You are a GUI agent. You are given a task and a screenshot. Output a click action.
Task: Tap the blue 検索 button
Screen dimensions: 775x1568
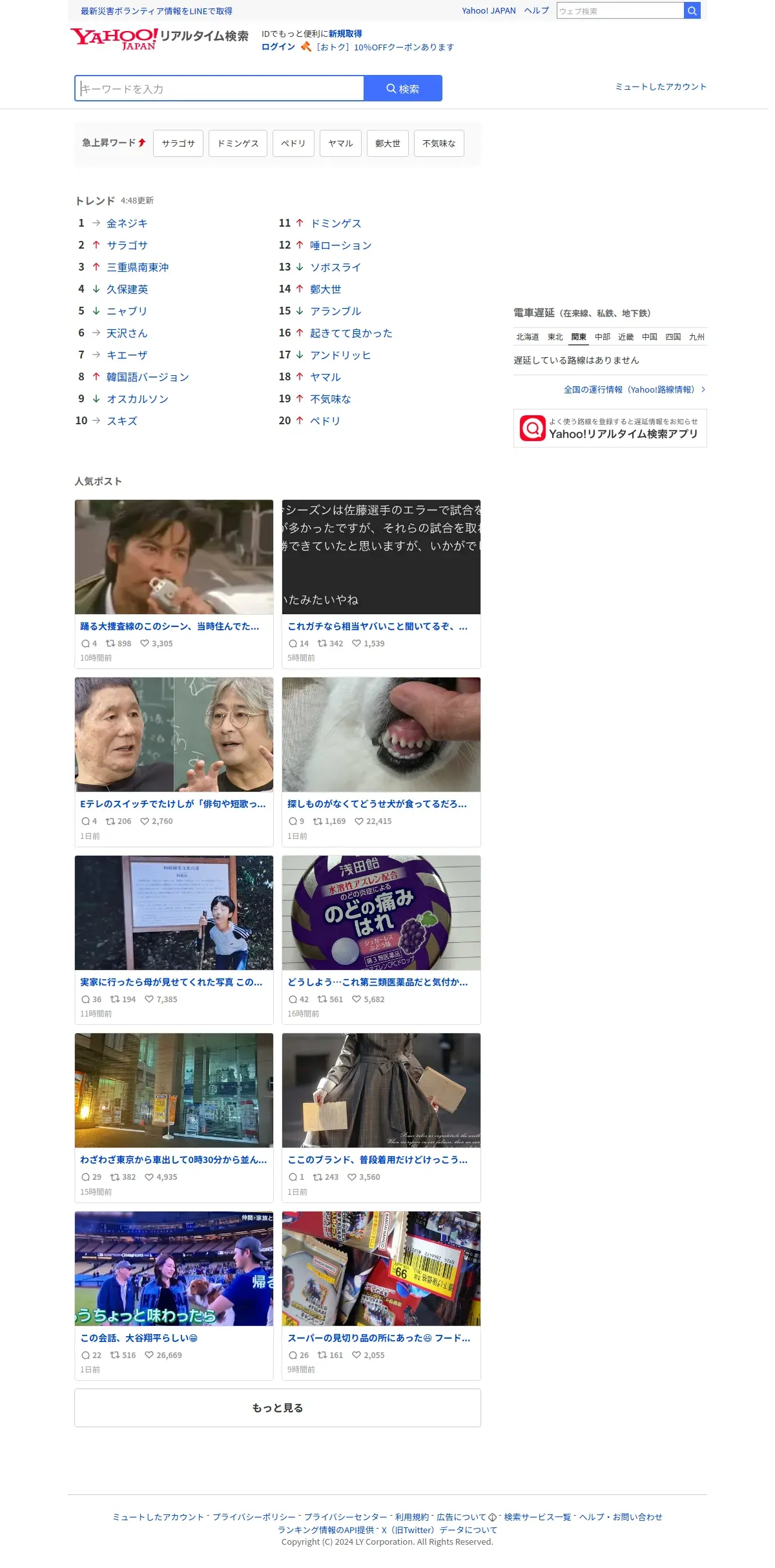click(403, 88)
